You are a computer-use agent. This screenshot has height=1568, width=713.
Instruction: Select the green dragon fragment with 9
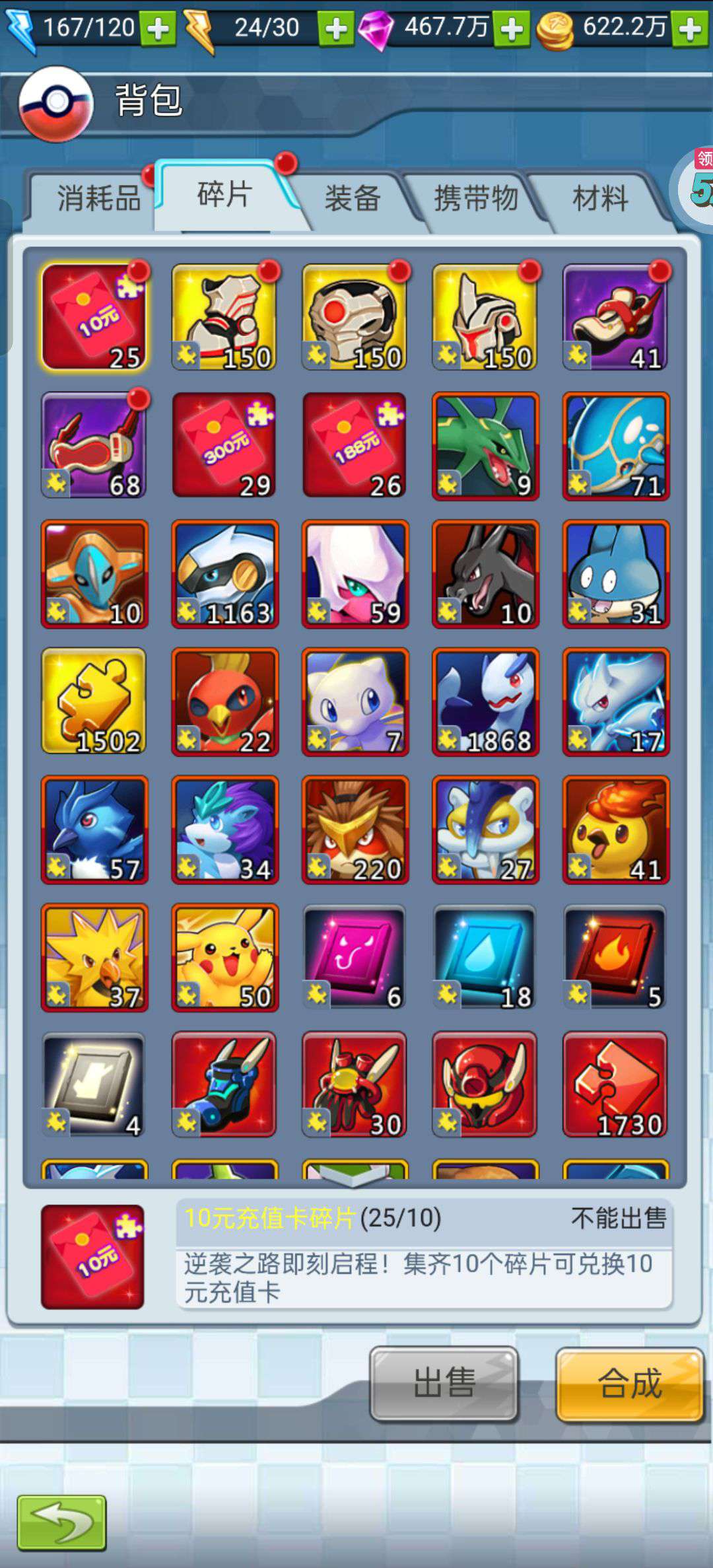485,446
